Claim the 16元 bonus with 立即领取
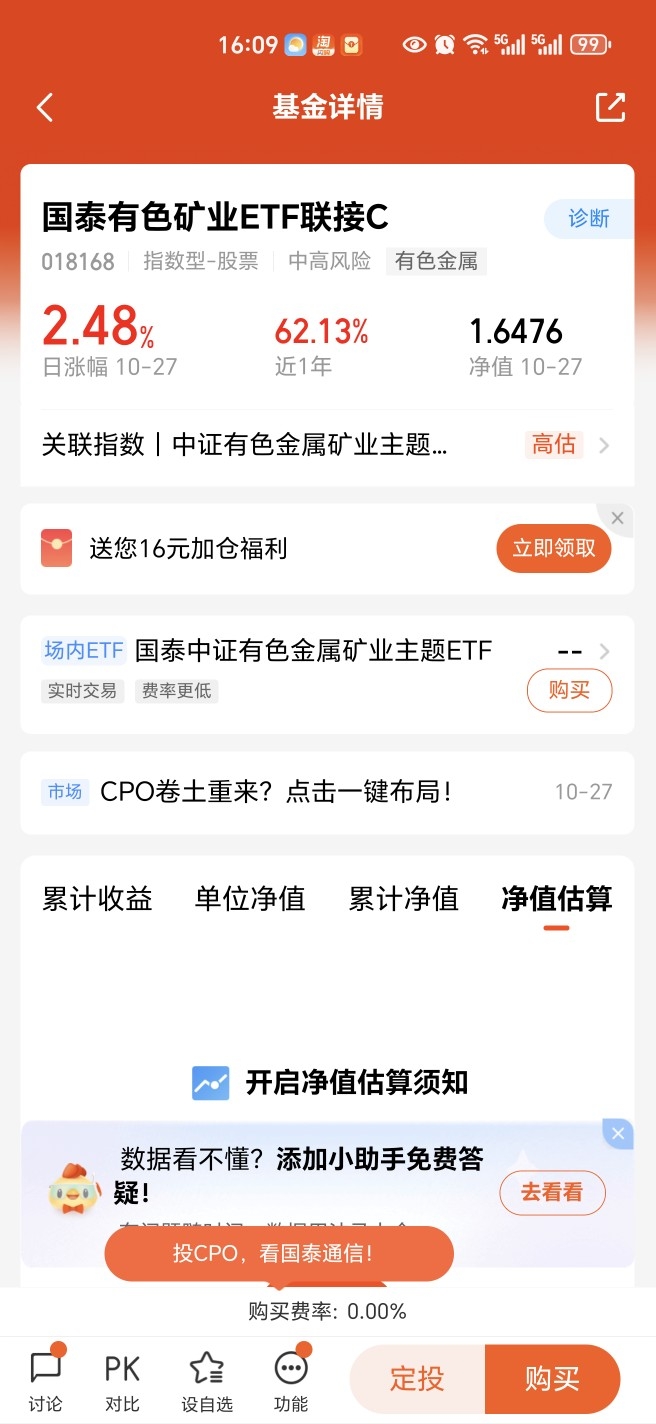656x1424 pixels. pos(554,548)
